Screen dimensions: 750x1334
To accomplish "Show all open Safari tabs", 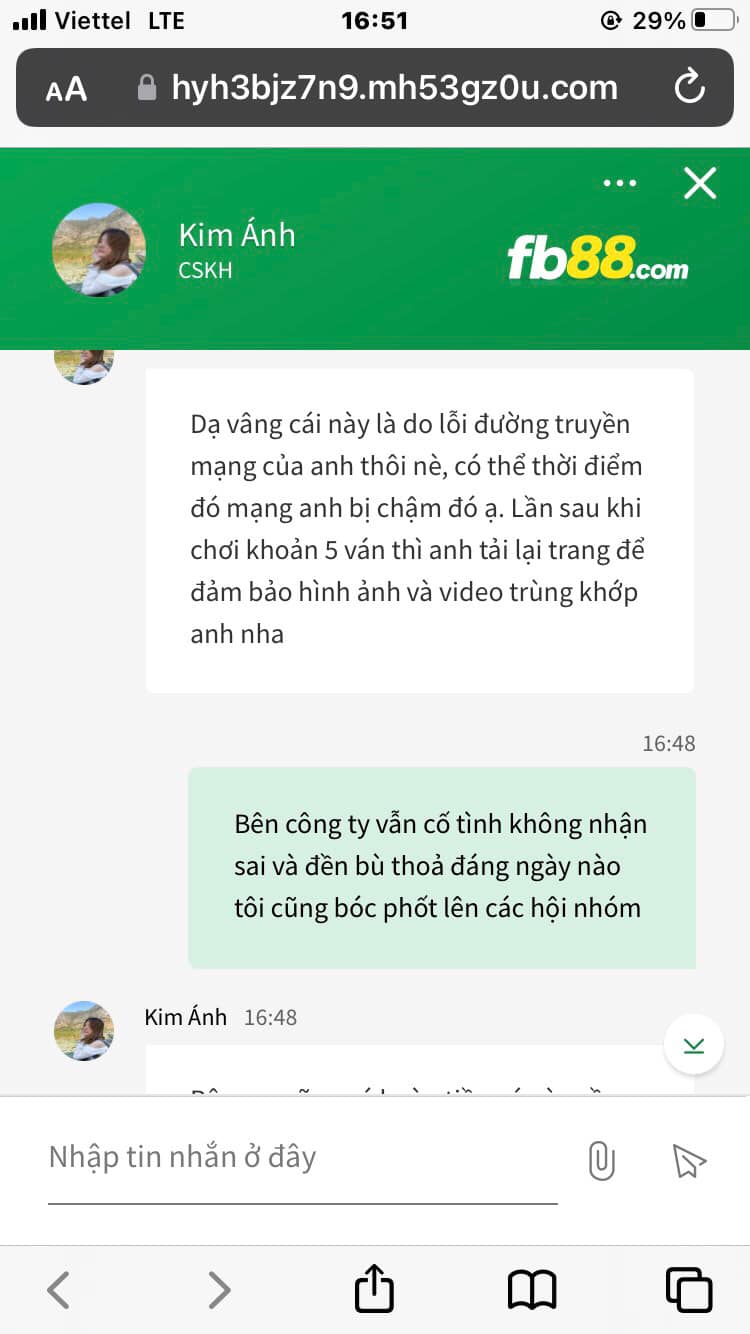I will [x=688, y=1289].
